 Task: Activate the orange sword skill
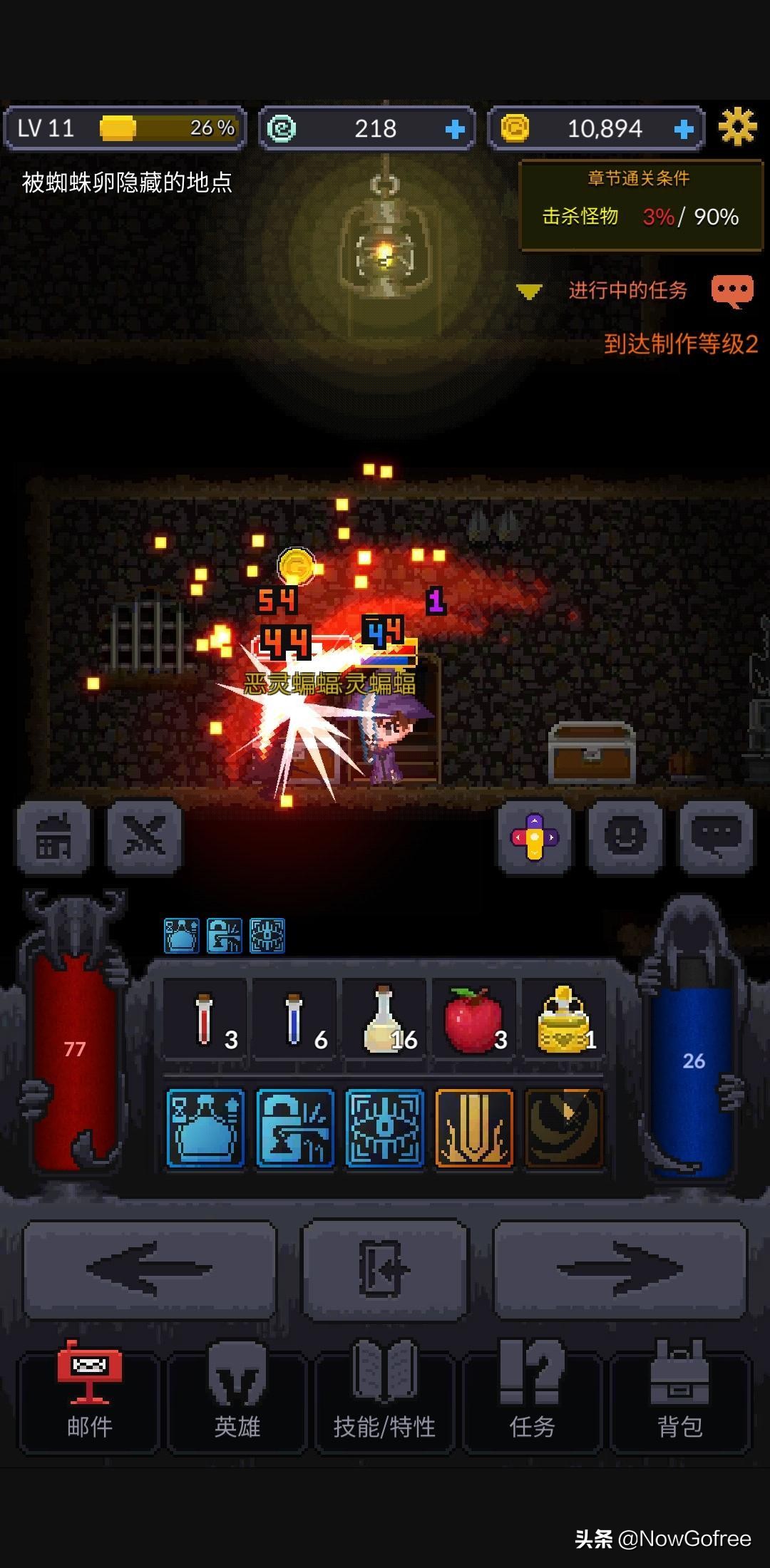[x=474, y=1128]
